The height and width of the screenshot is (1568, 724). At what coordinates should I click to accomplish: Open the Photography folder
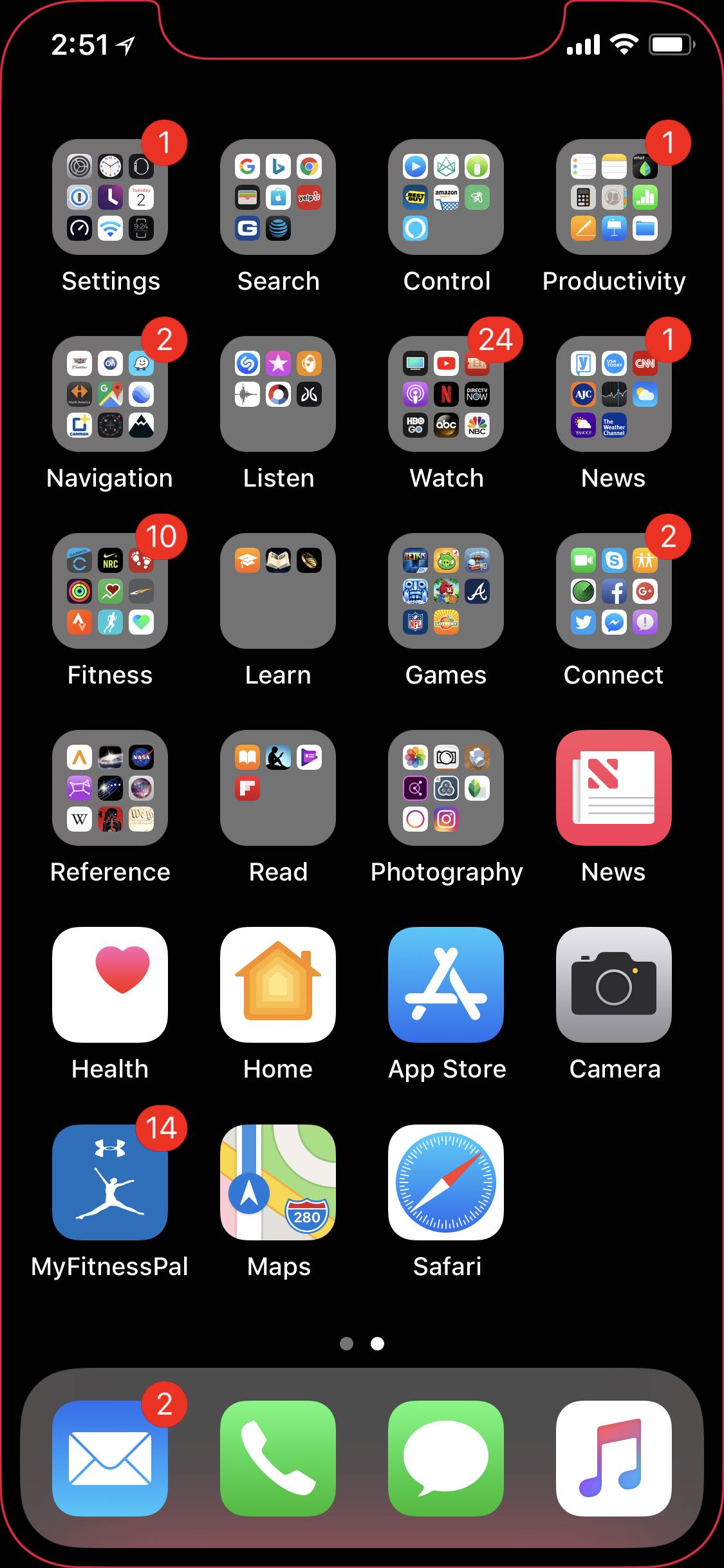(446, 788)
